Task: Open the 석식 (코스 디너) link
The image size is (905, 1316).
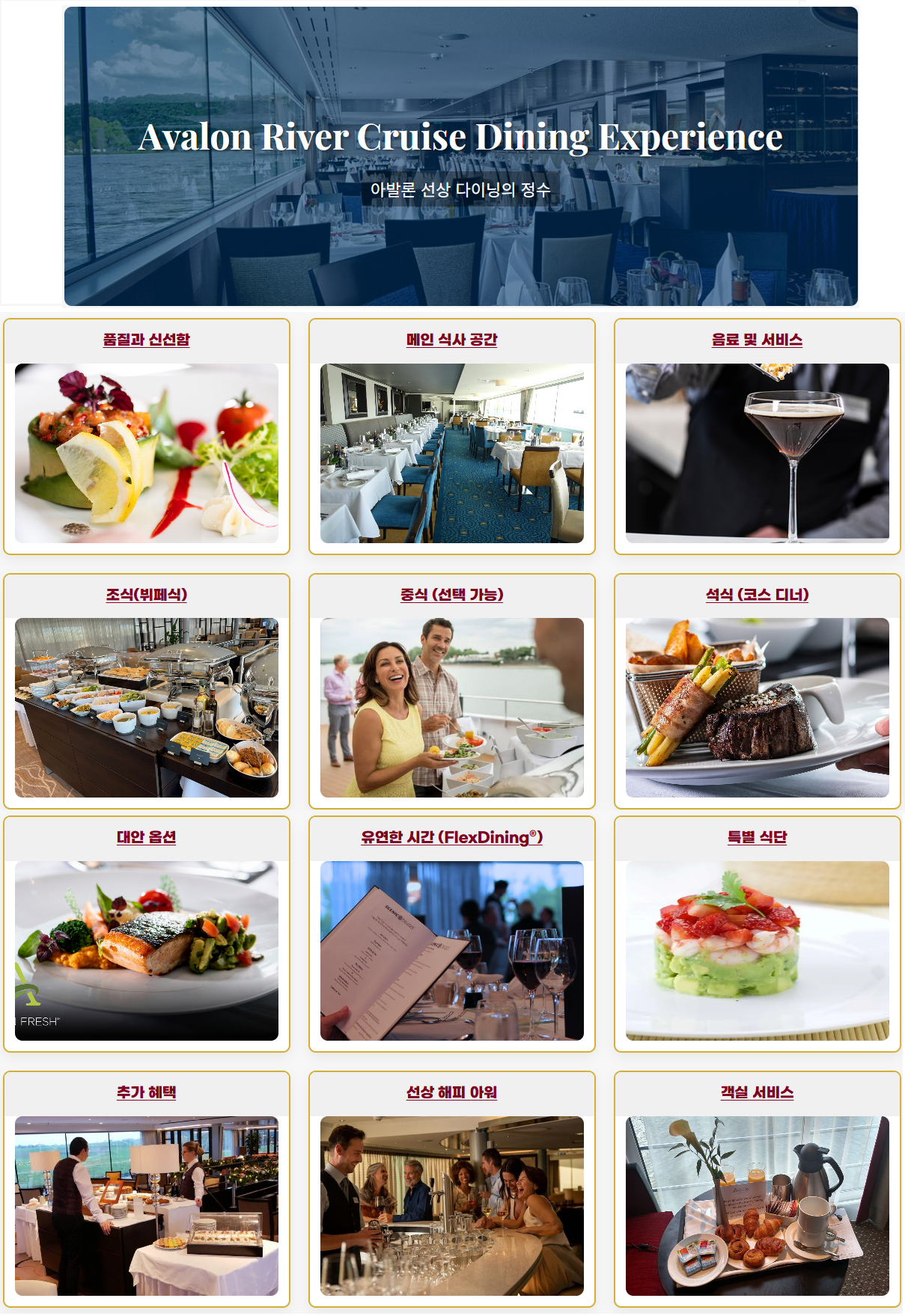Action: point(757,595)
